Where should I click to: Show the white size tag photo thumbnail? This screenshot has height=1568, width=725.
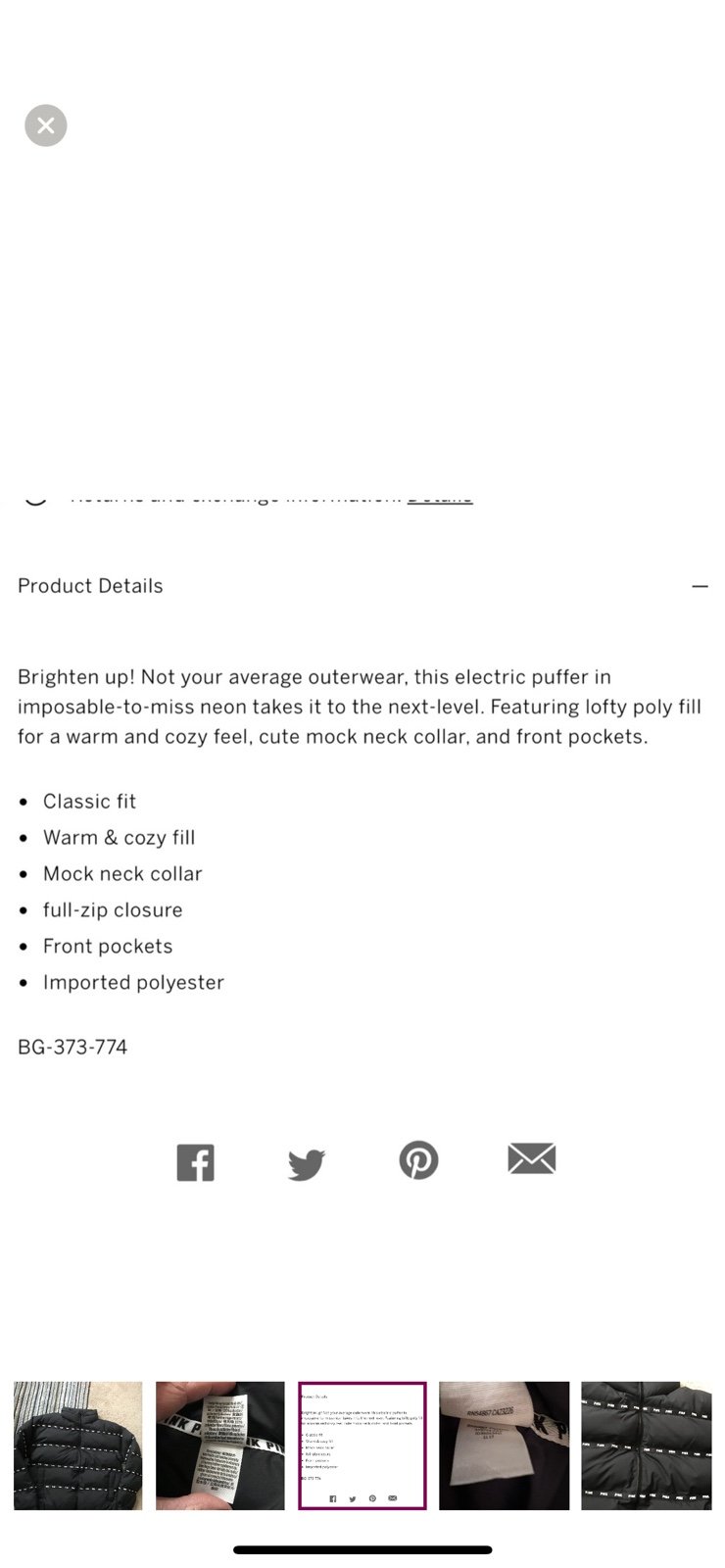pyautogui.click(x=505, y=1445)
